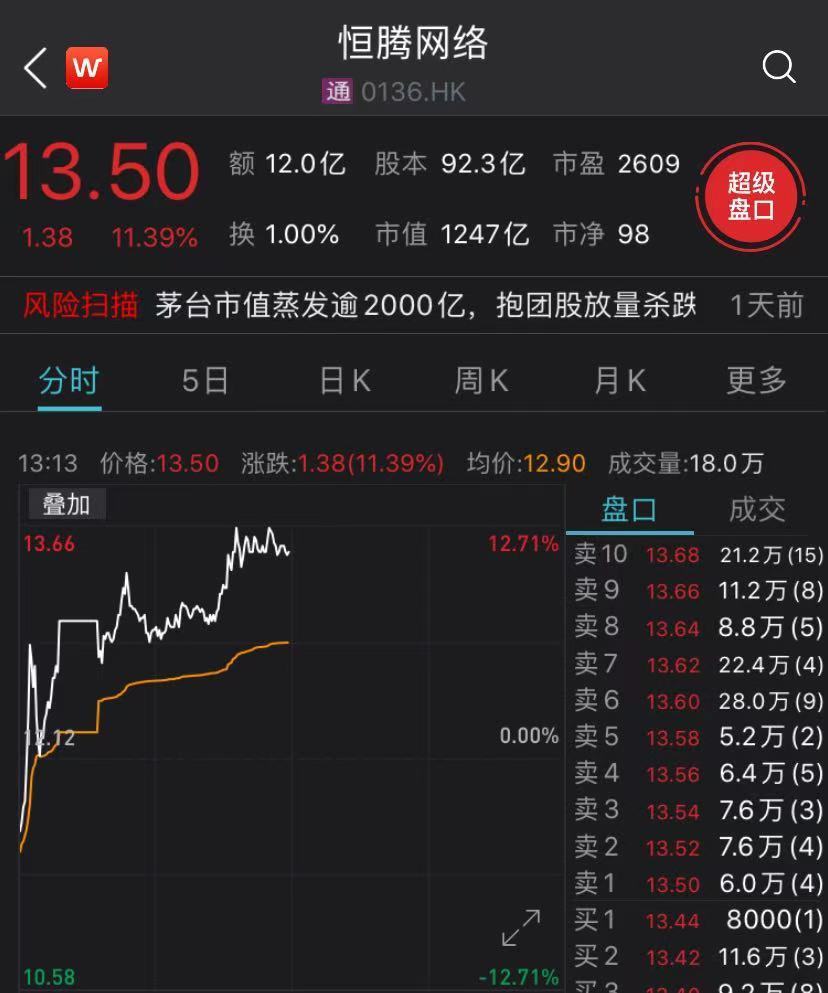Switch chart to 日K daily candles
The image size is (828, 993).
pyautogui.click(x=343, y=380)
